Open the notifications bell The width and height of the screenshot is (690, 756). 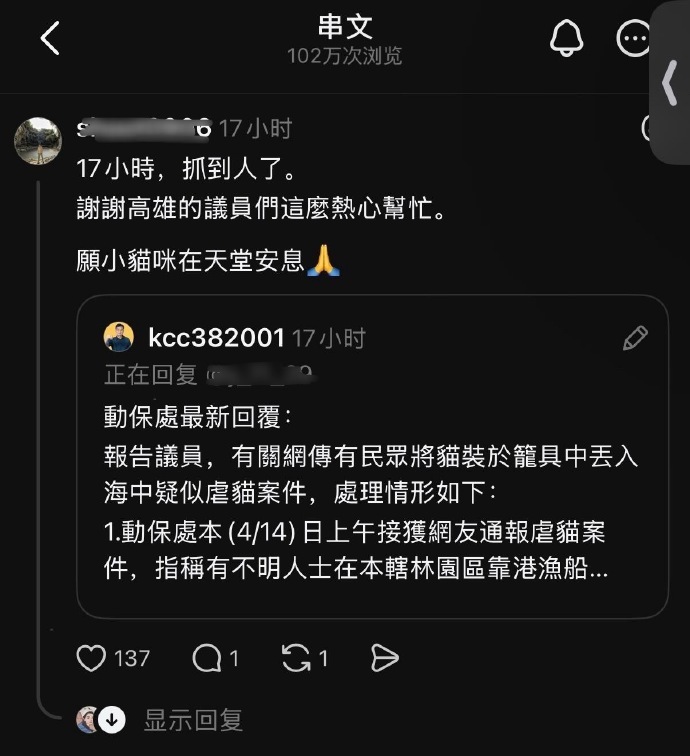click(567, 38)
